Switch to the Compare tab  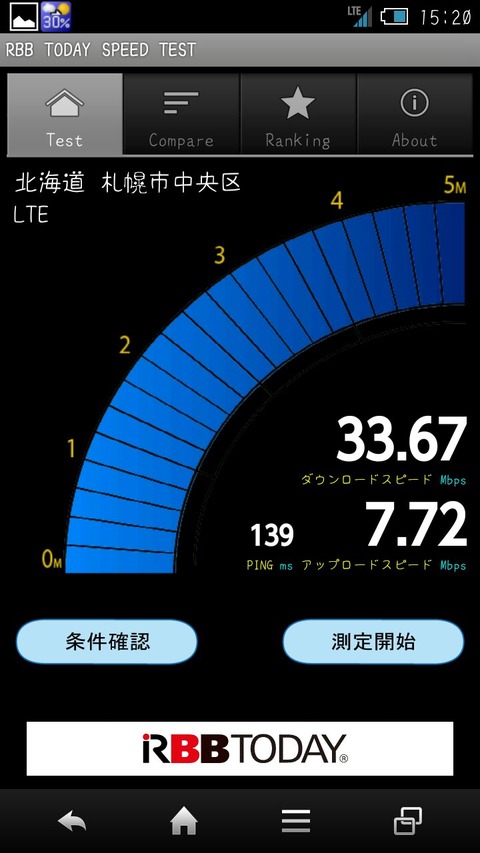click(181, 114)
